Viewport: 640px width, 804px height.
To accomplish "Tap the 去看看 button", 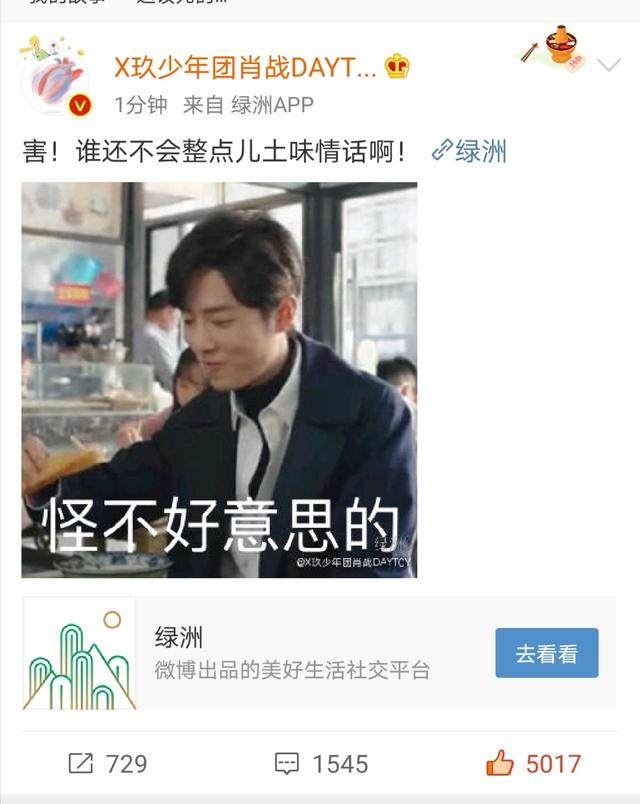I will 546,654.
